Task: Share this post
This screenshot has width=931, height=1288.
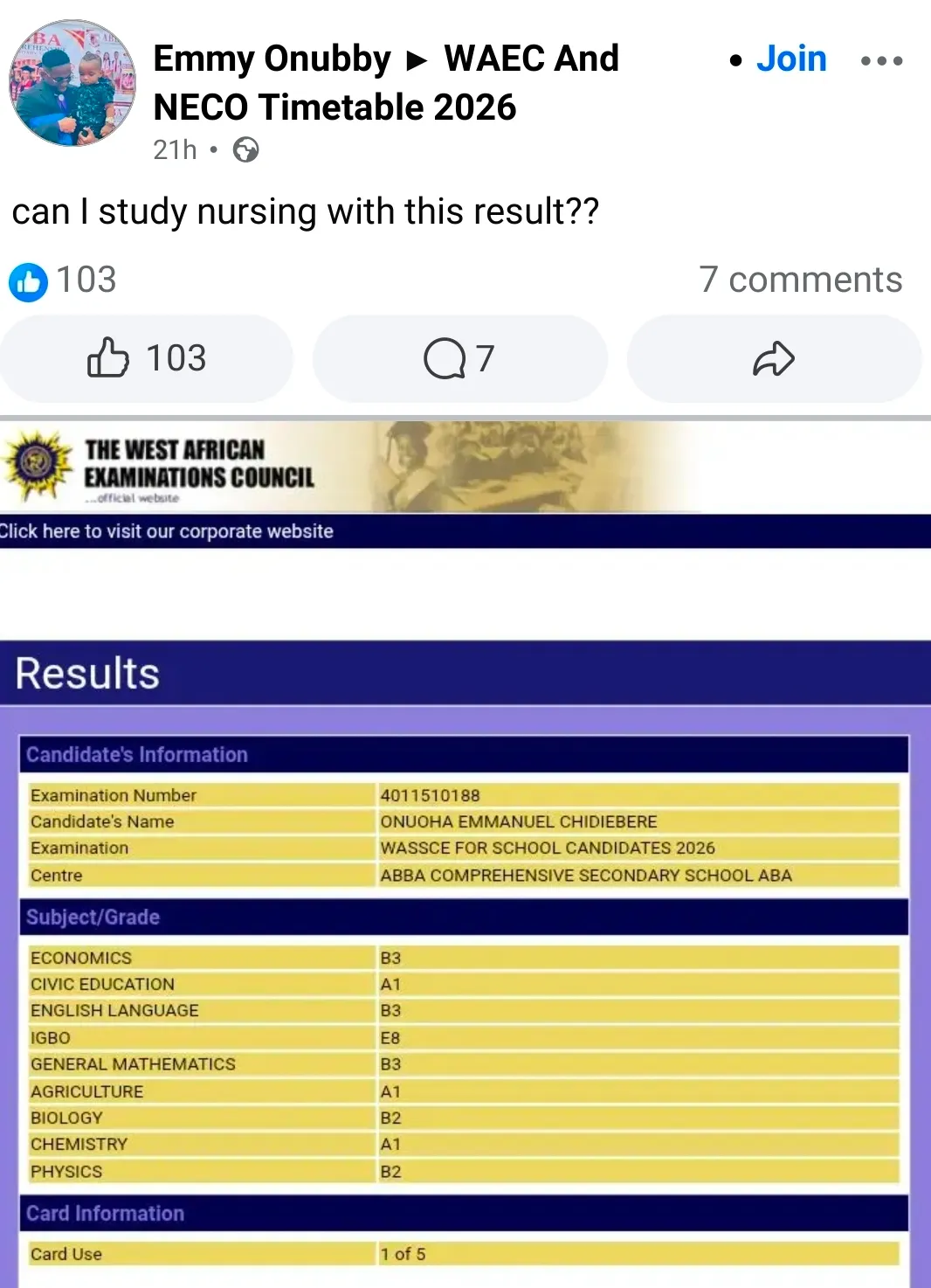Action: 774,358
